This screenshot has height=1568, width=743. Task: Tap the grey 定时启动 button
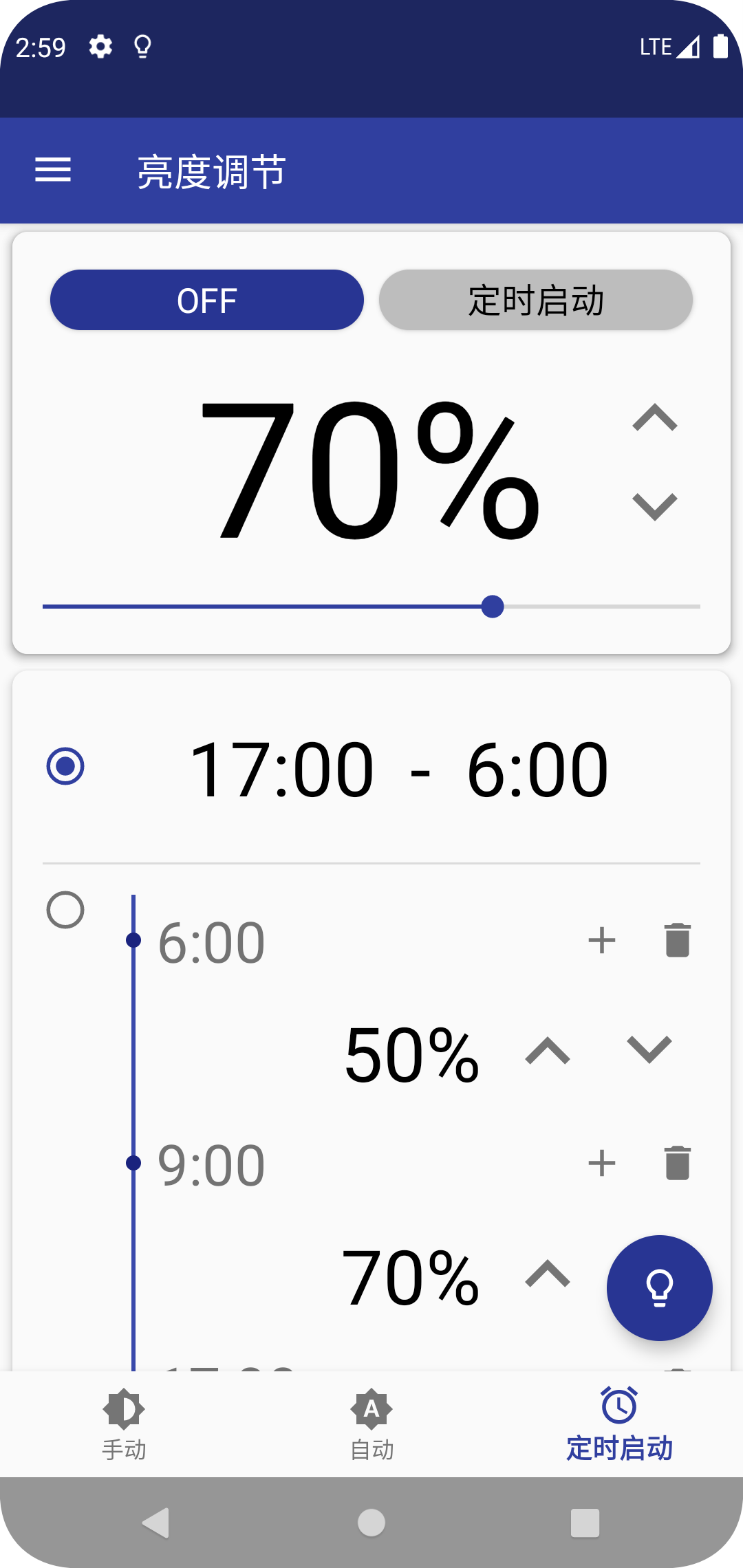click(535, 301)
